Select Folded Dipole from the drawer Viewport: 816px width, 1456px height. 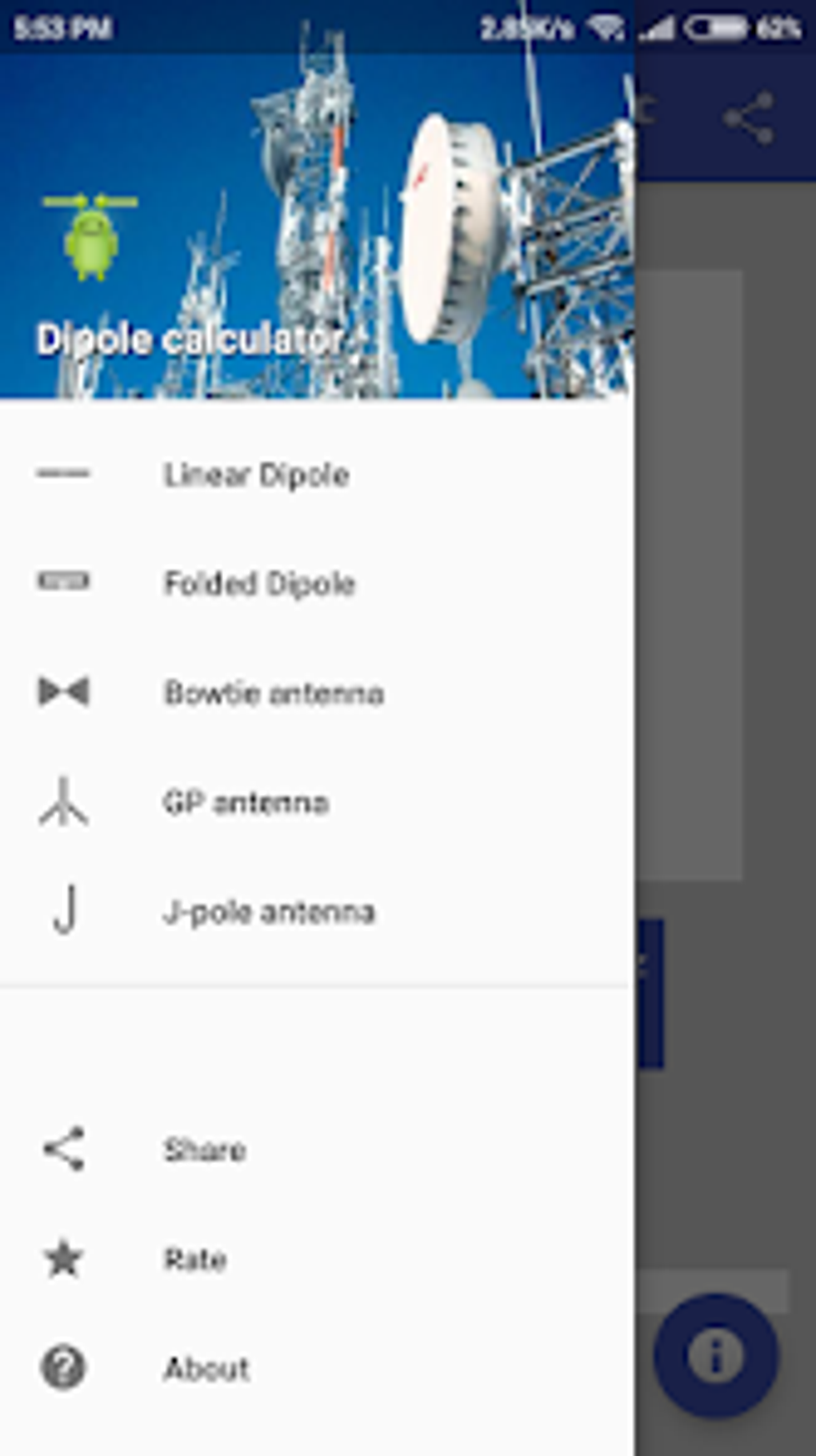pyautogui.click(x=318, y=584)
